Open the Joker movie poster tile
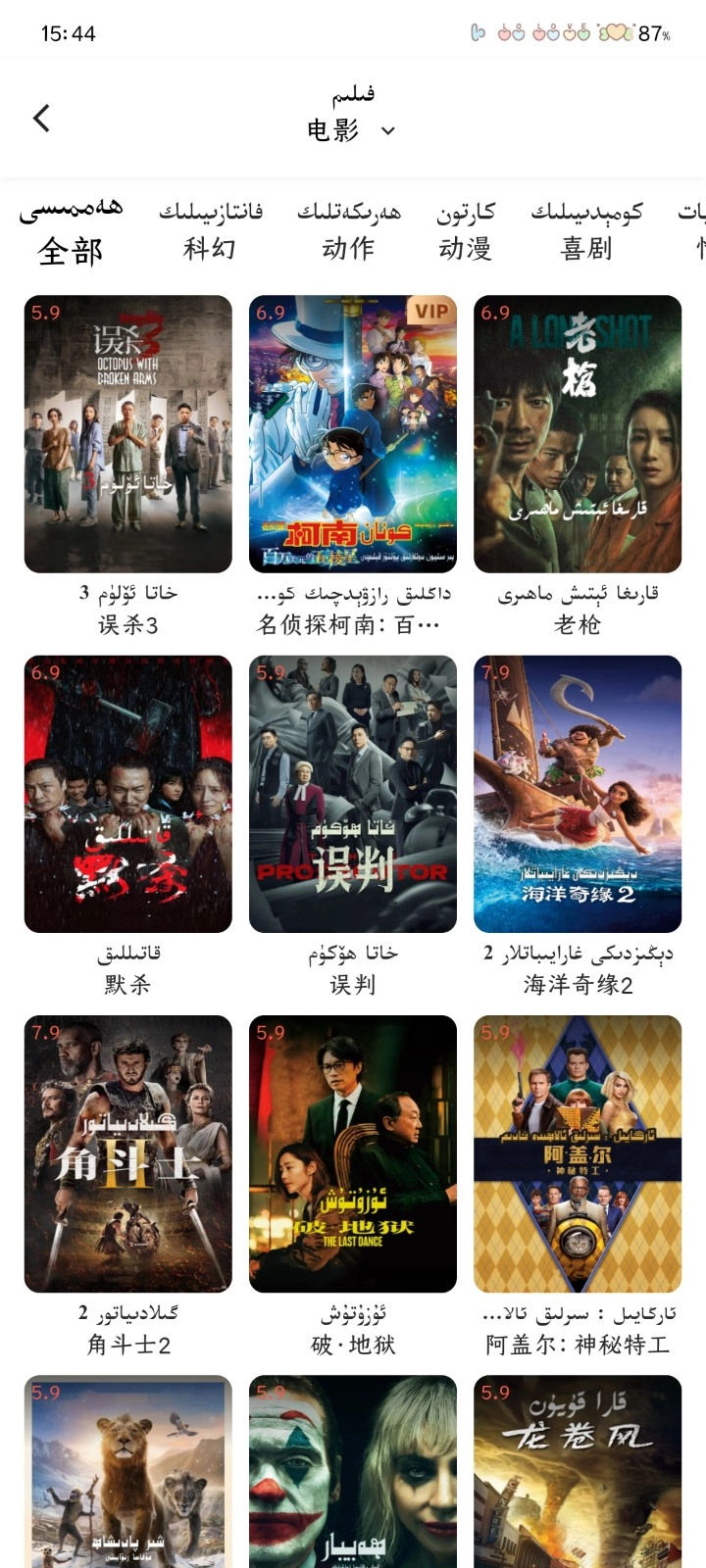 [x=352, y=1470]
